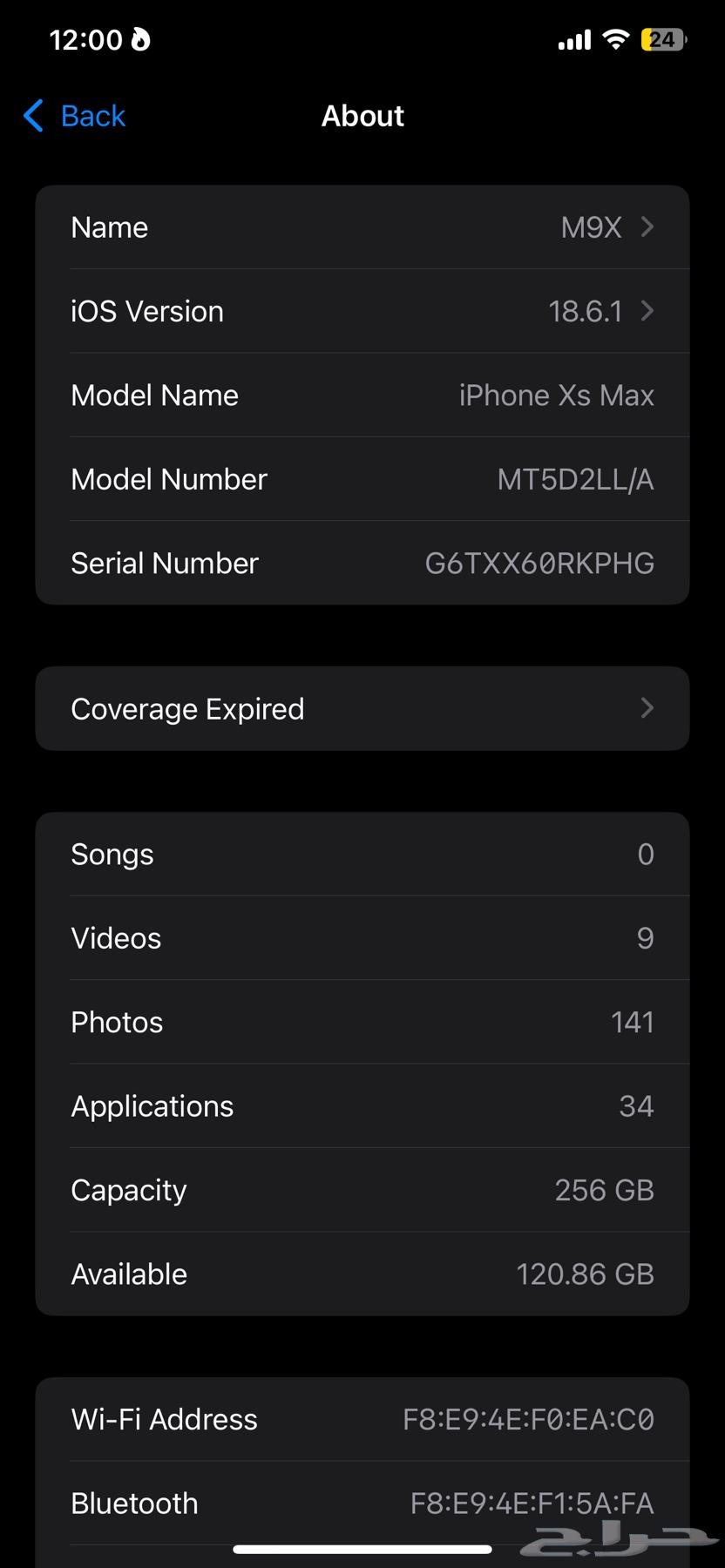The width and height of the screenshot is (725, 1568).
Task: Tap the blue back chevron arrow
Action: click(32, 115)
